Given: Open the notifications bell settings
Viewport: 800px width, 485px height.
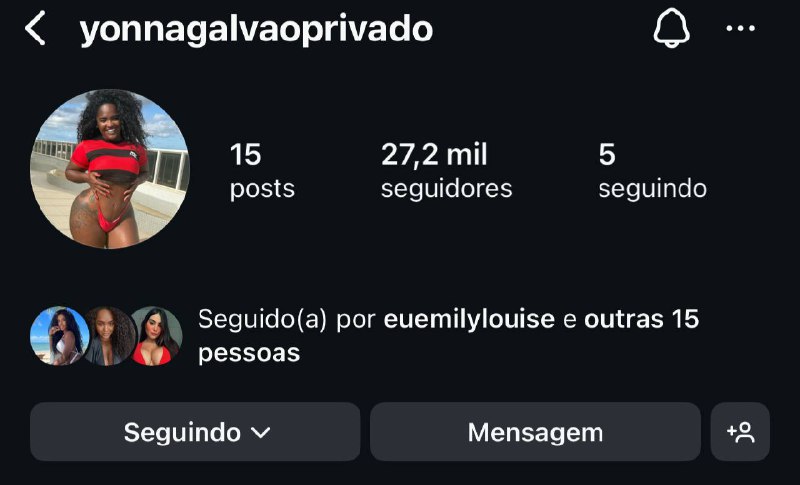Looking at the screenshot, I should coord(671,30).
